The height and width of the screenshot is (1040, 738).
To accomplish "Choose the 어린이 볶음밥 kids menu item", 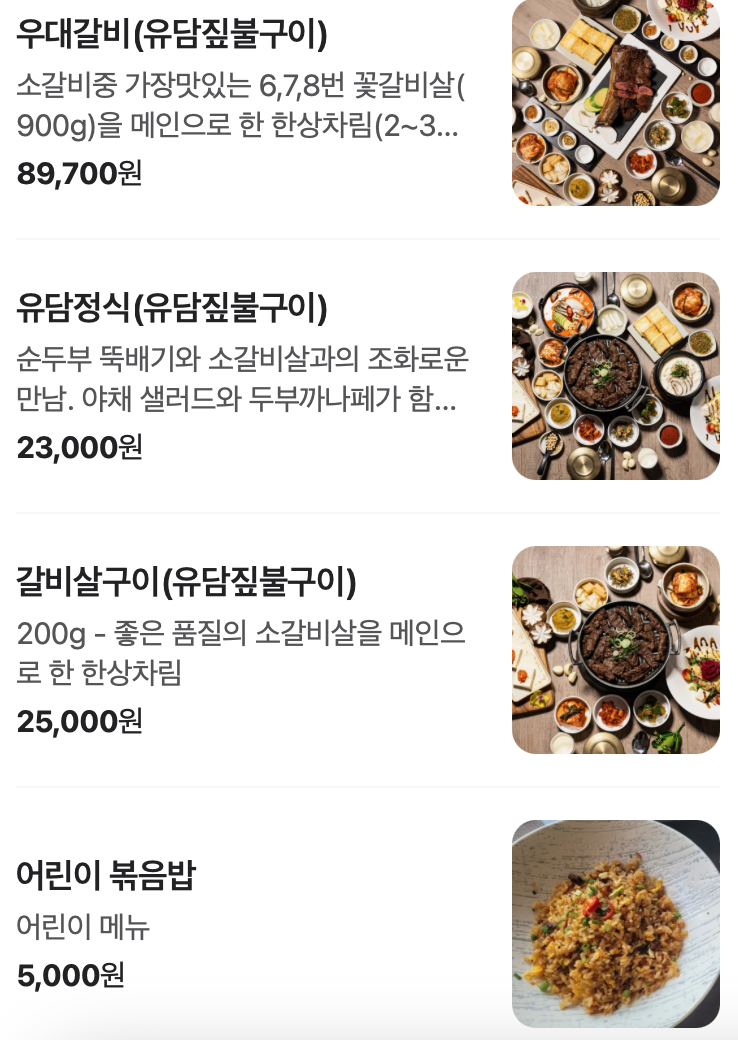I will (x=106, y=876).
